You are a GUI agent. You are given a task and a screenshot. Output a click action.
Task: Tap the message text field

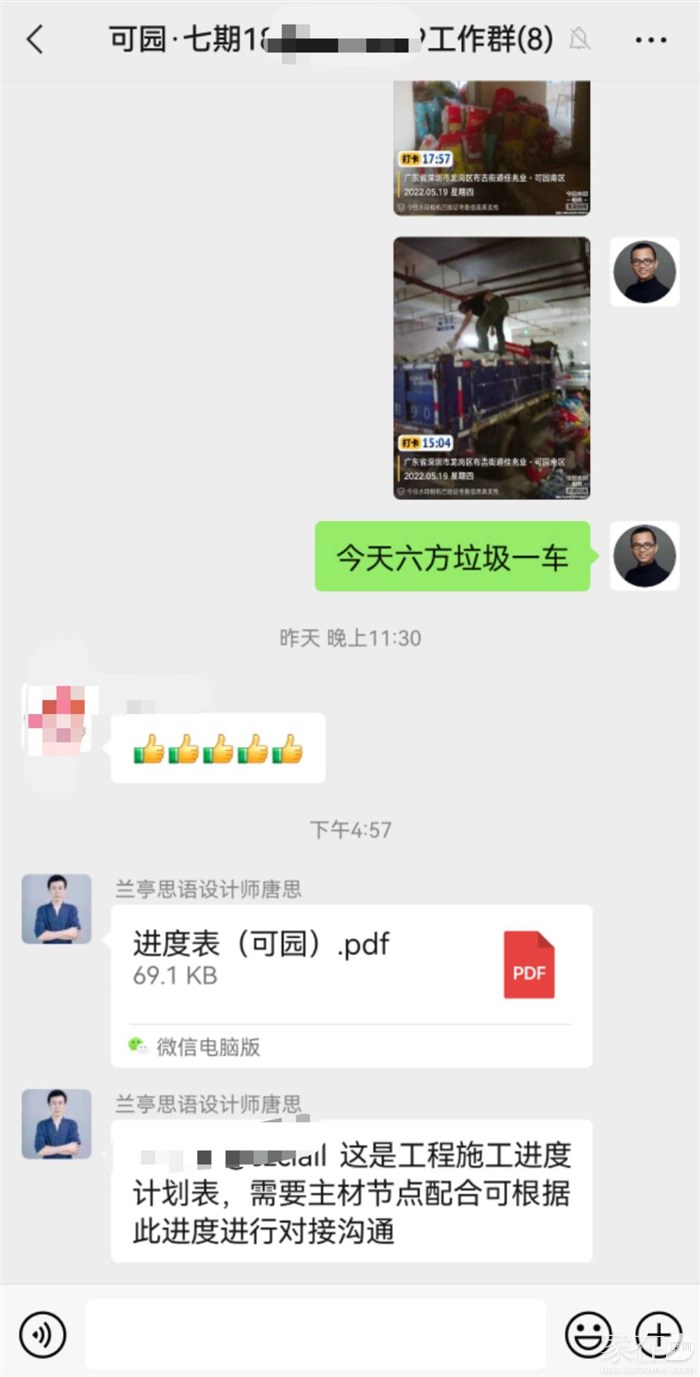(x=315, y=1334)
